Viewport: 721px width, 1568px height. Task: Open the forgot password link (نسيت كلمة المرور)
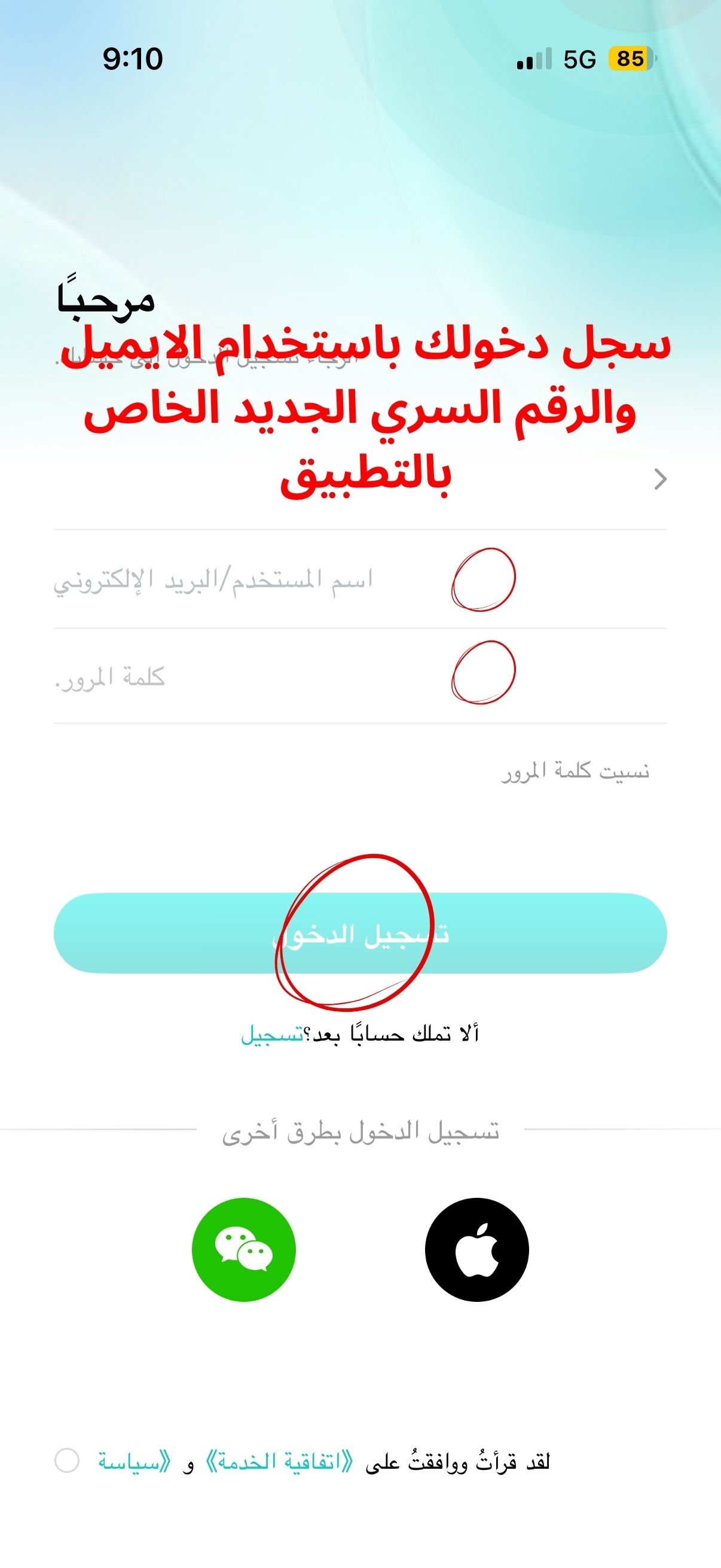575,772
